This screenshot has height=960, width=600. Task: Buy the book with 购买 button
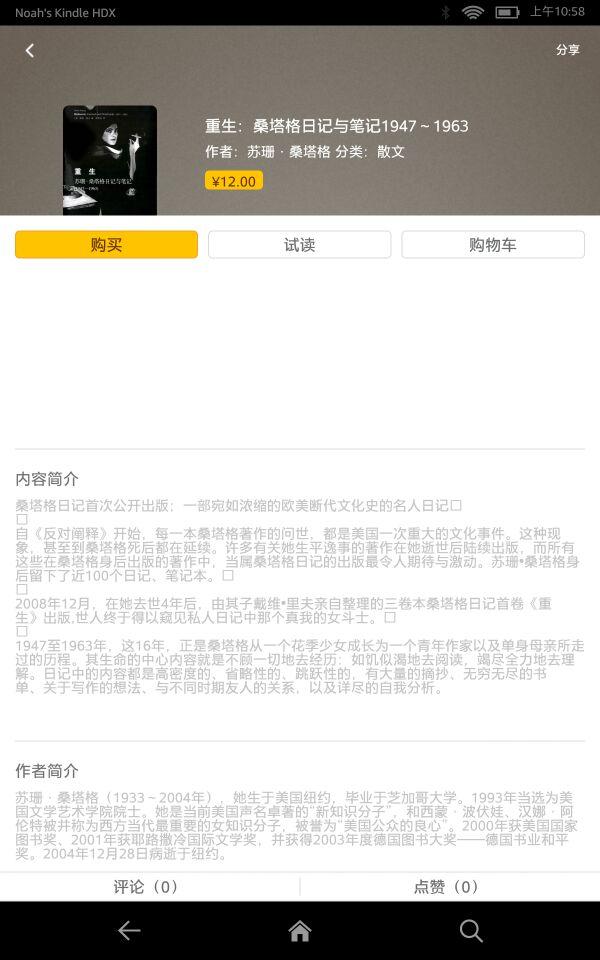pos(106,245)
